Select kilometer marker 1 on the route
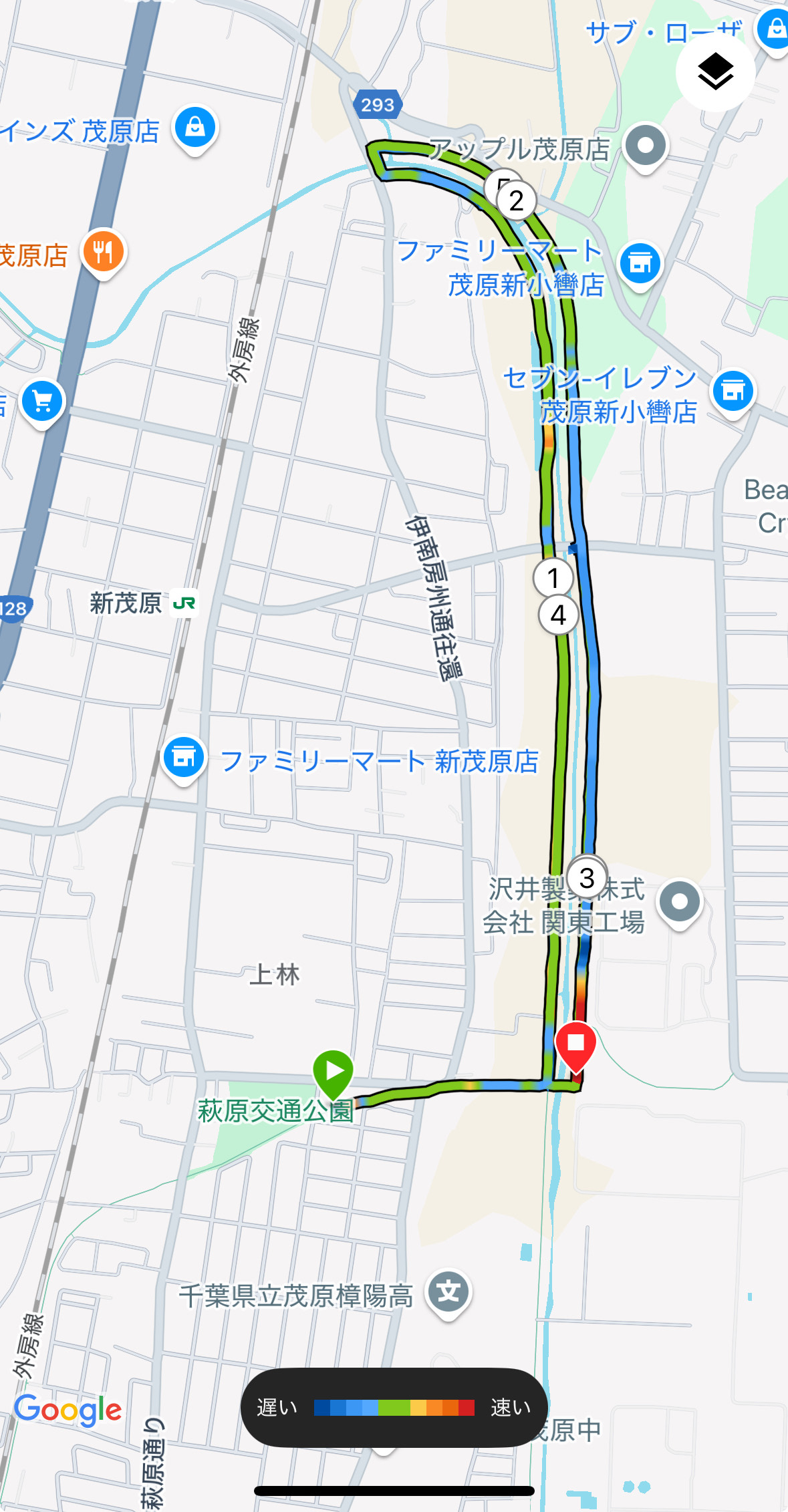The height and width of the screenshot is (1512, 788). click(553, 578)
